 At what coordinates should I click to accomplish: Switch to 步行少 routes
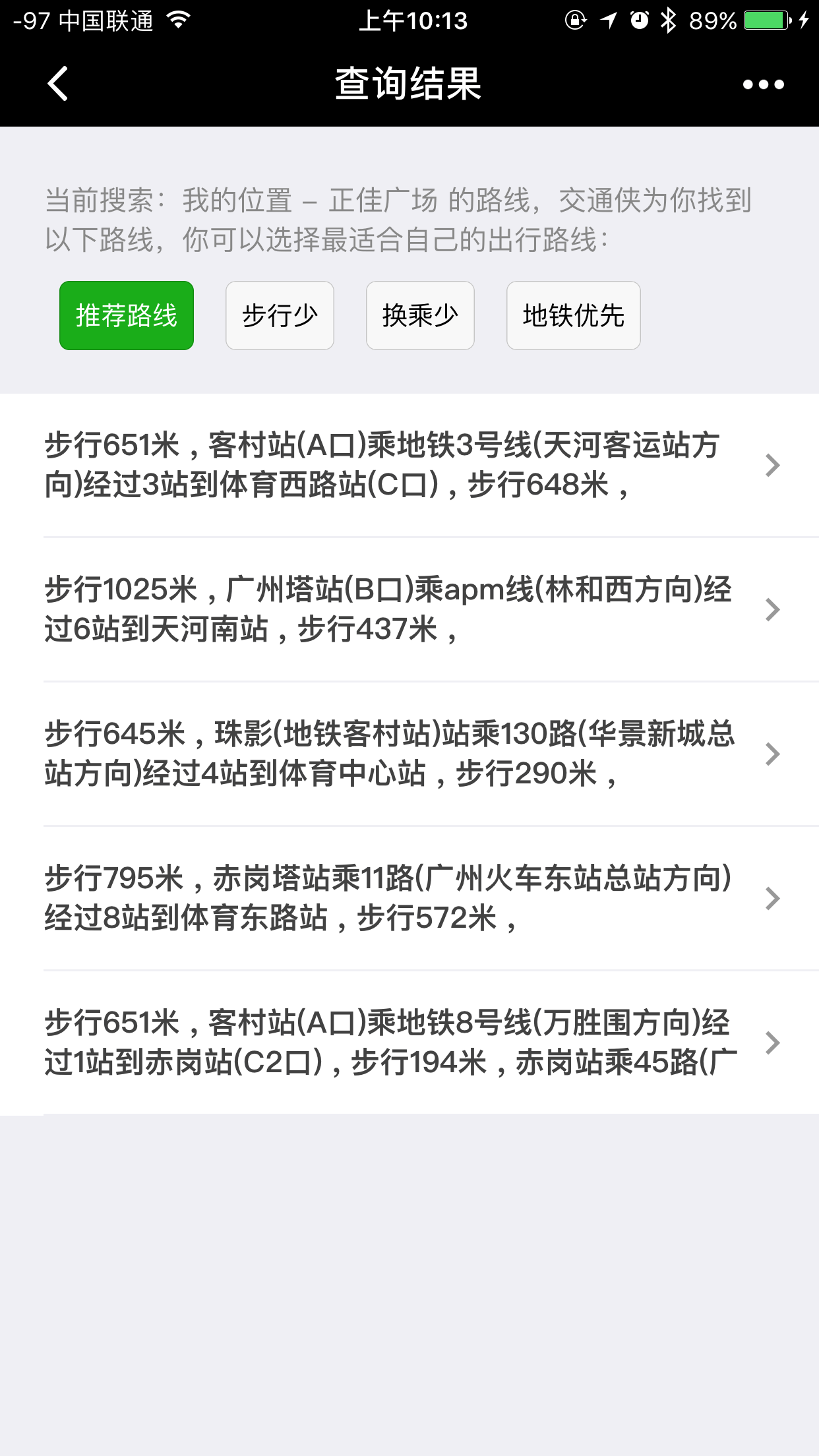(x=280, y=315)
